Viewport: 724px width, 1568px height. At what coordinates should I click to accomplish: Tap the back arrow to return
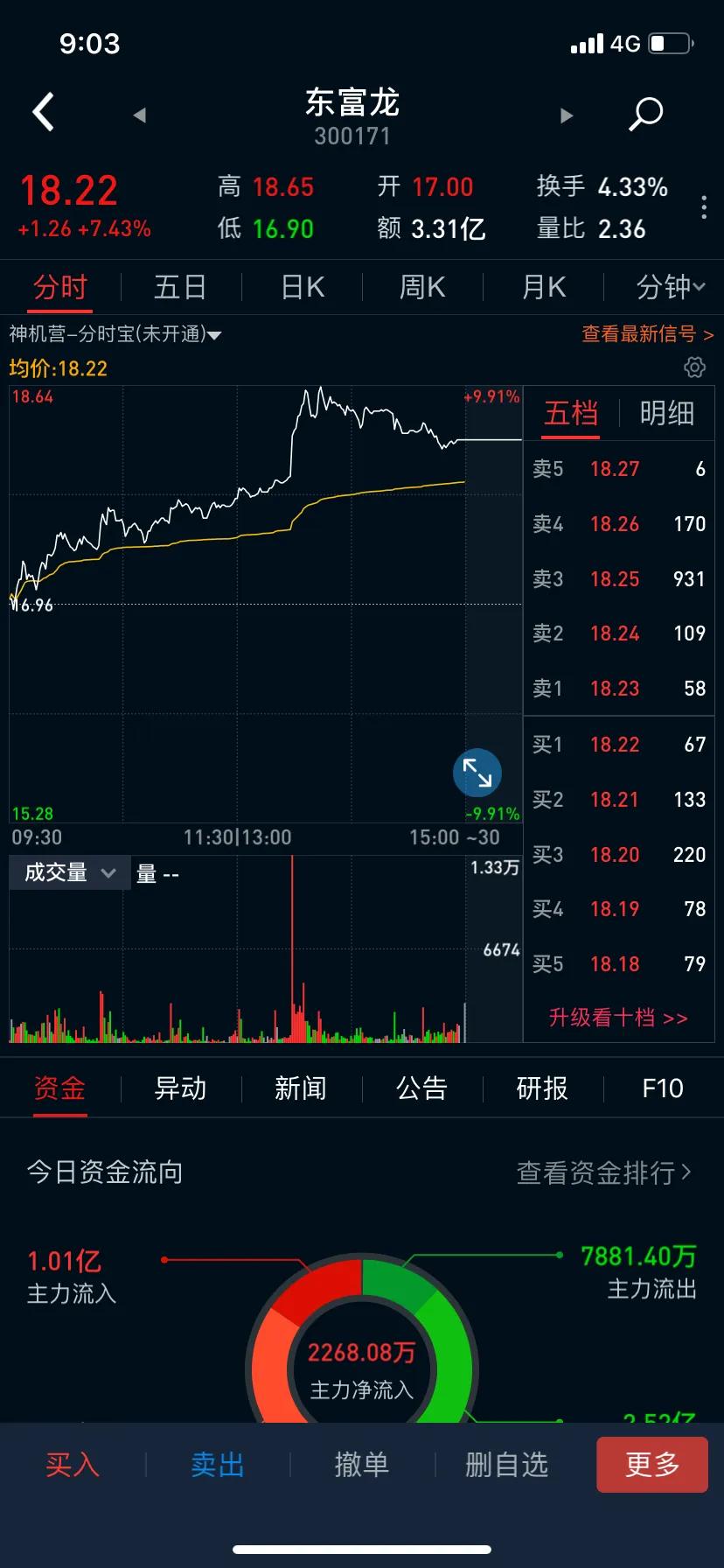click(x=43, y=113)
